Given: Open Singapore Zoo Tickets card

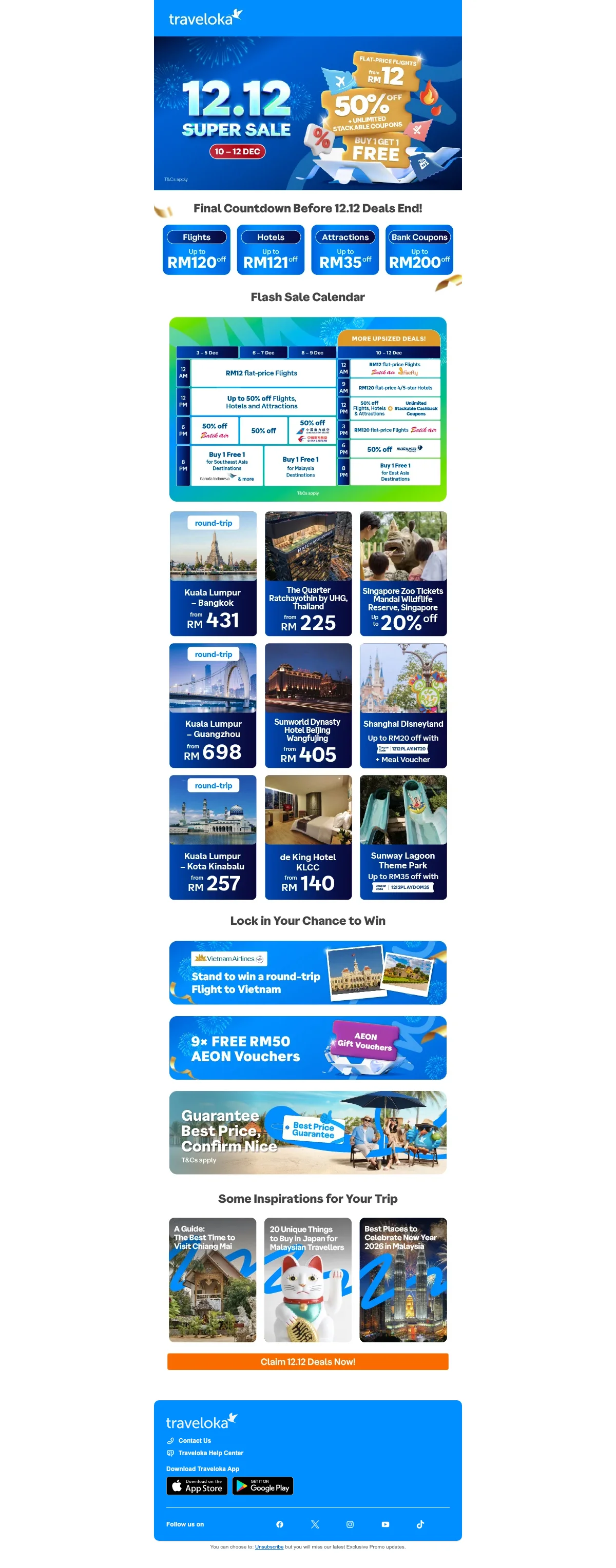Looking at the screenshot, I should click(403, 573).
